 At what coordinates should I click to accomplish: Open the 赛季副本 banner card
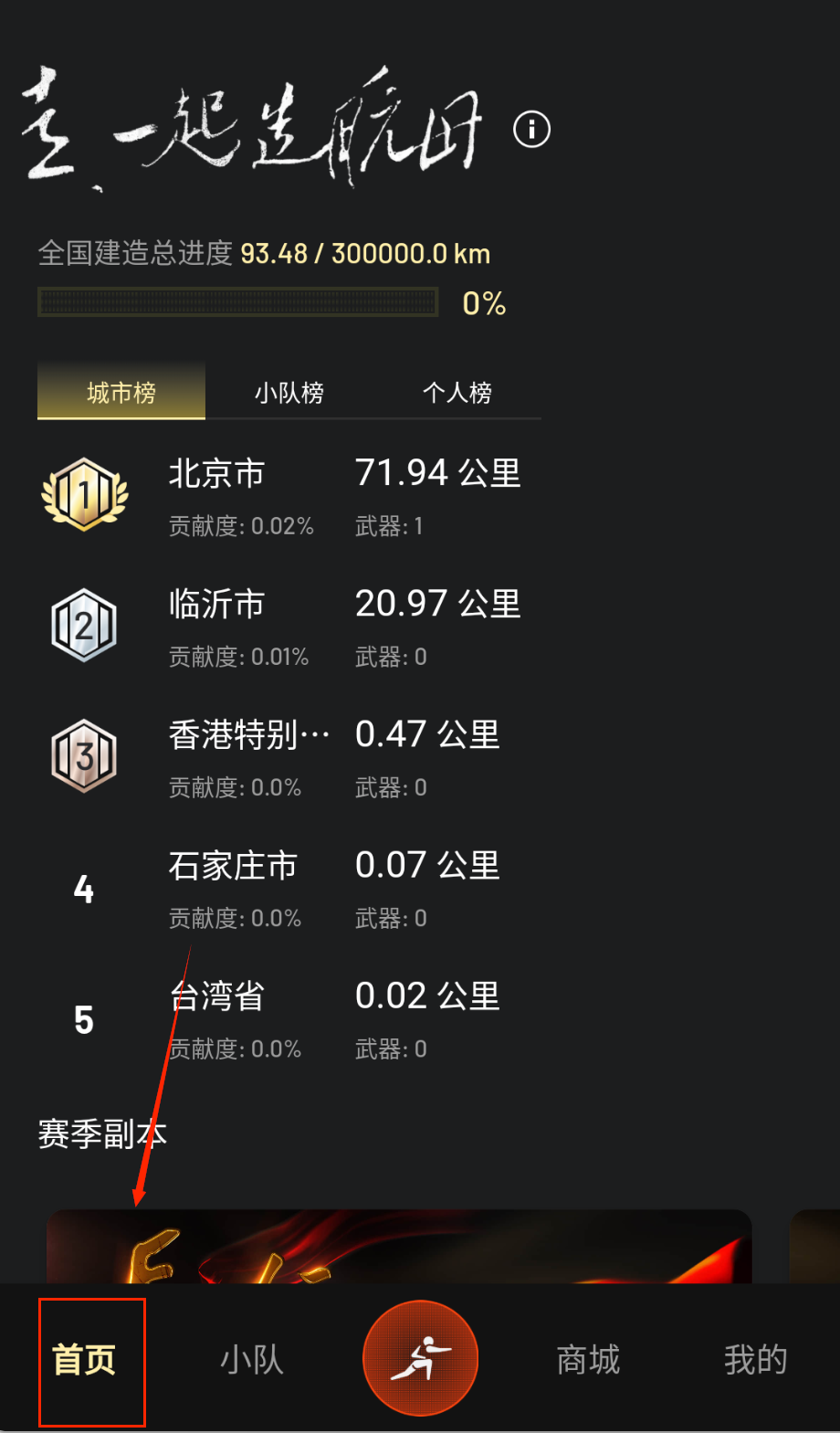tap(398, 1246)
